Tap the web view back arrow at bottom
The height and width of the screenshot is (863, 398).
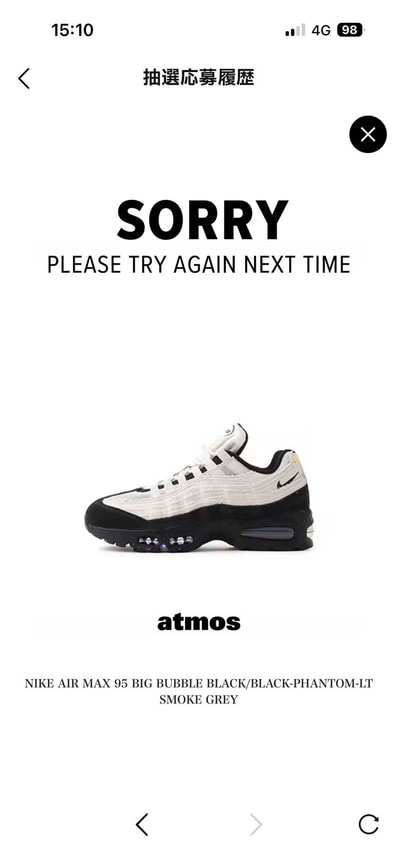(141, 824)
